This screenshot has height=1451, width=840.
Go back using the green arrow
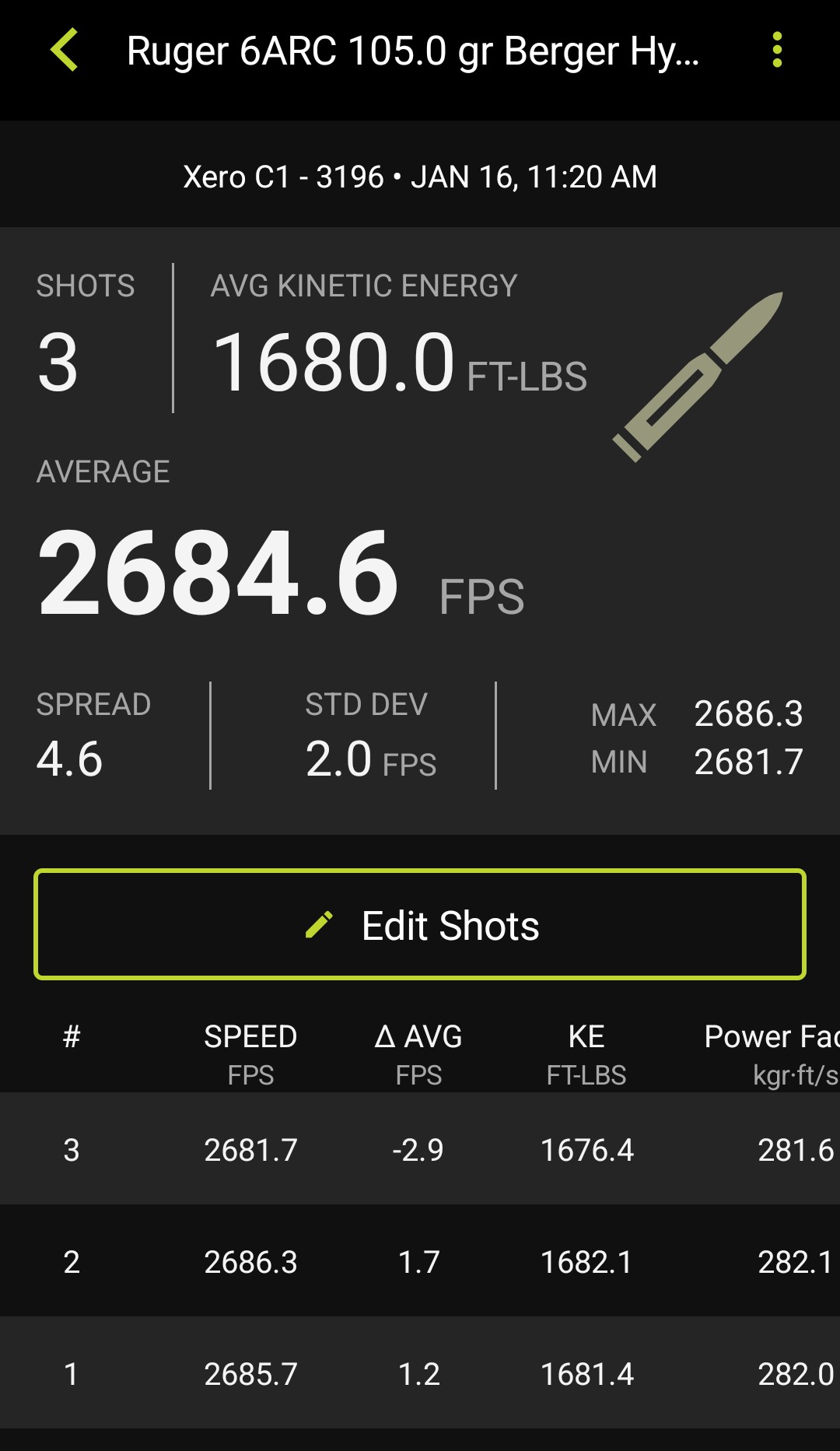pyautogui.click(x=65, y=51)
